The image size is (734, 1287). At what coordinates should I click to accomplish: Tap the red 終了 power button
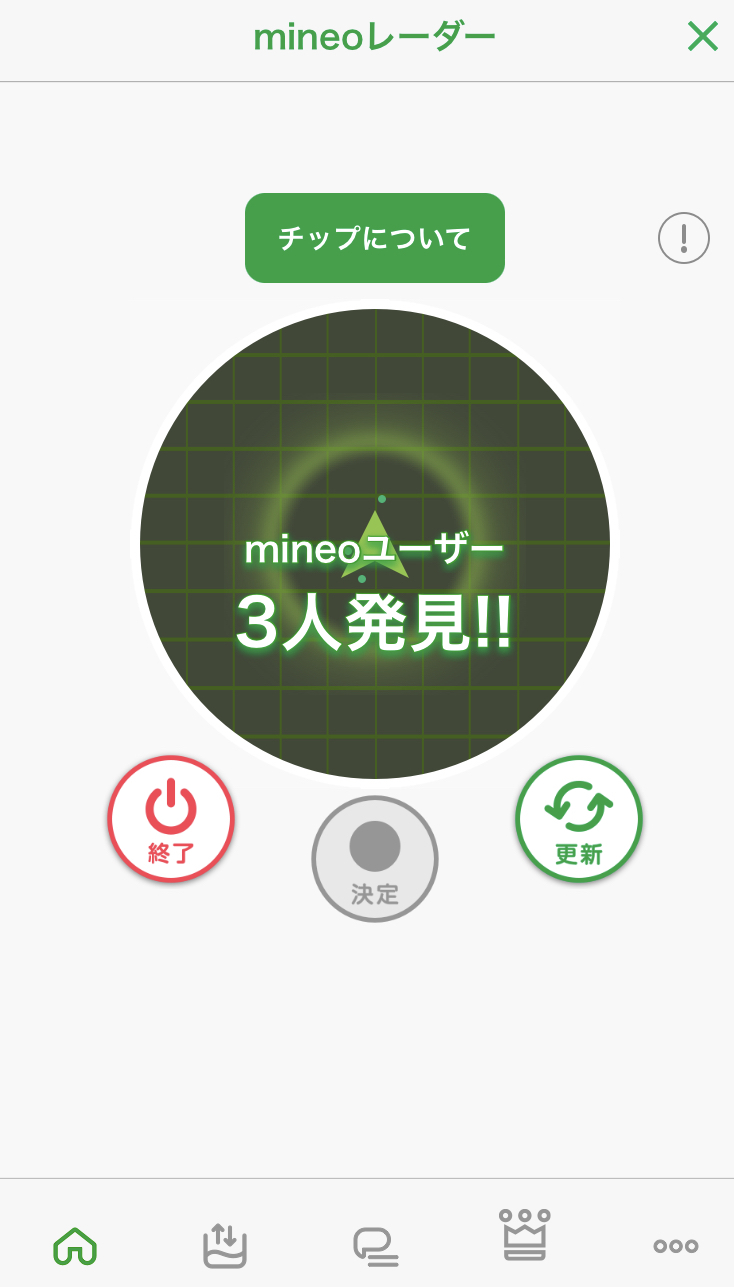[171, 819]
